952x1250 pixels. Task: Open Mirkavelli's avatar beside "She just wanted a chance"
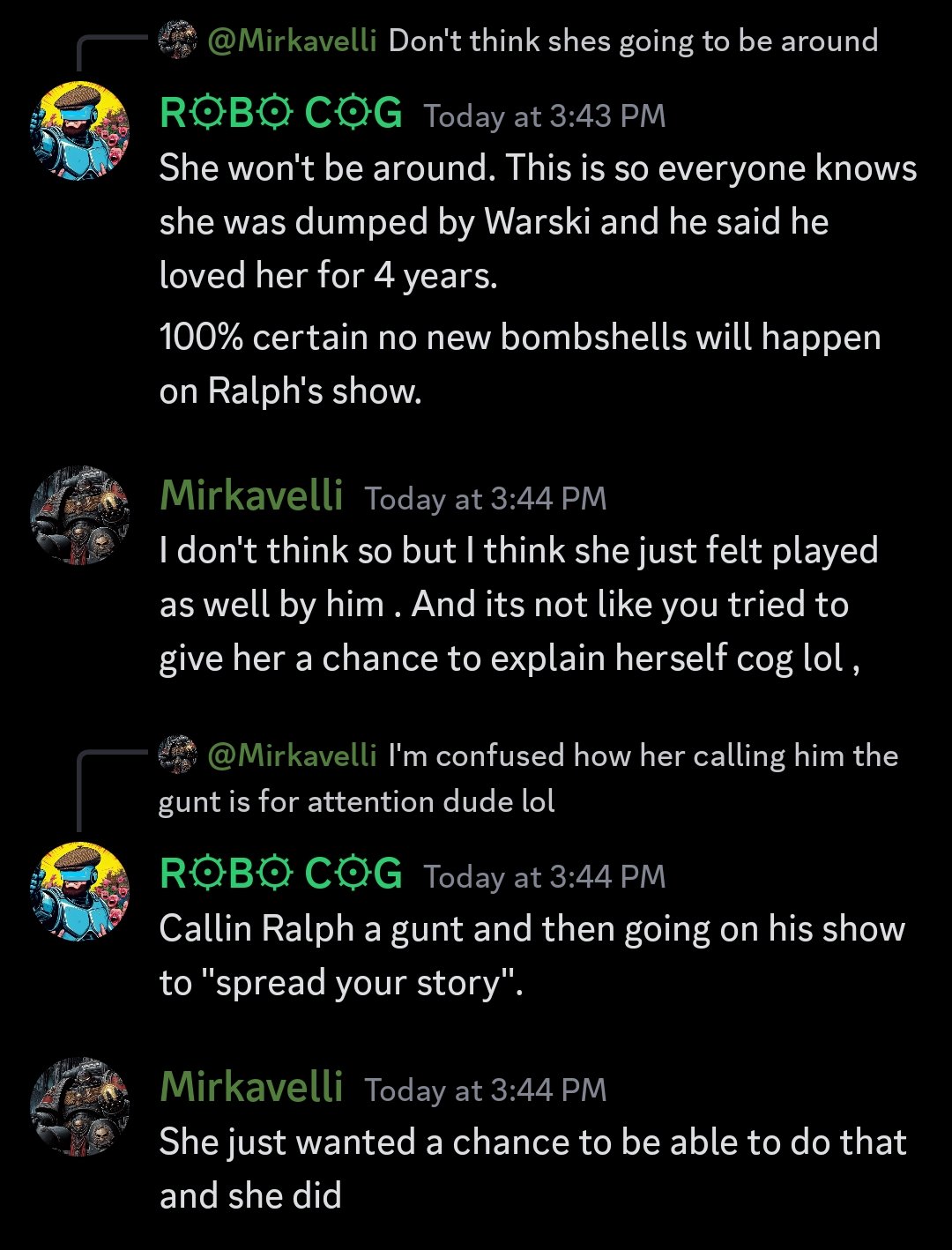coord(80,1105)
